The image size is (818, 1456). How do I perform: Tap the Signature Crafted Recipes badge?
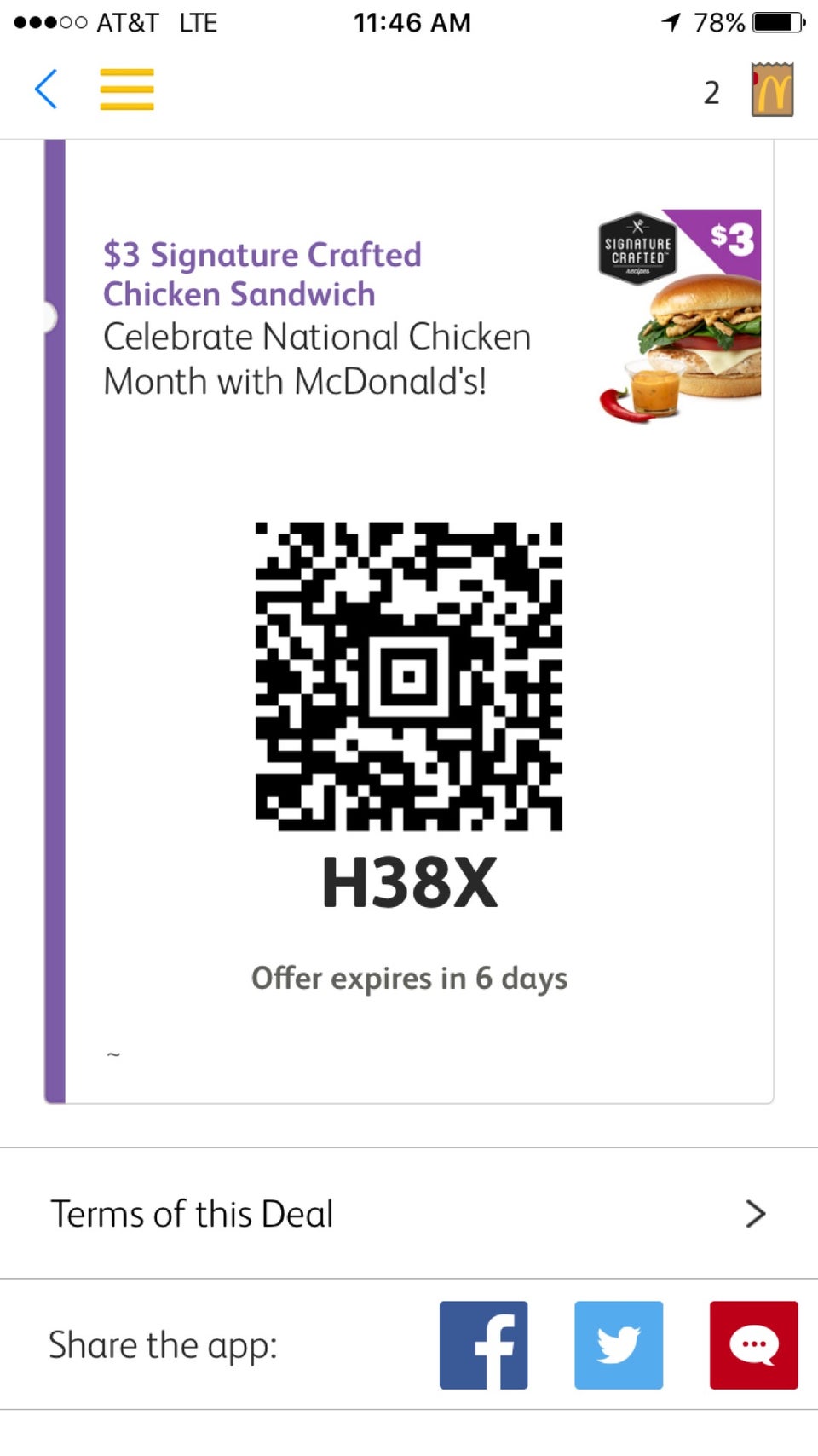coord(636,247)
